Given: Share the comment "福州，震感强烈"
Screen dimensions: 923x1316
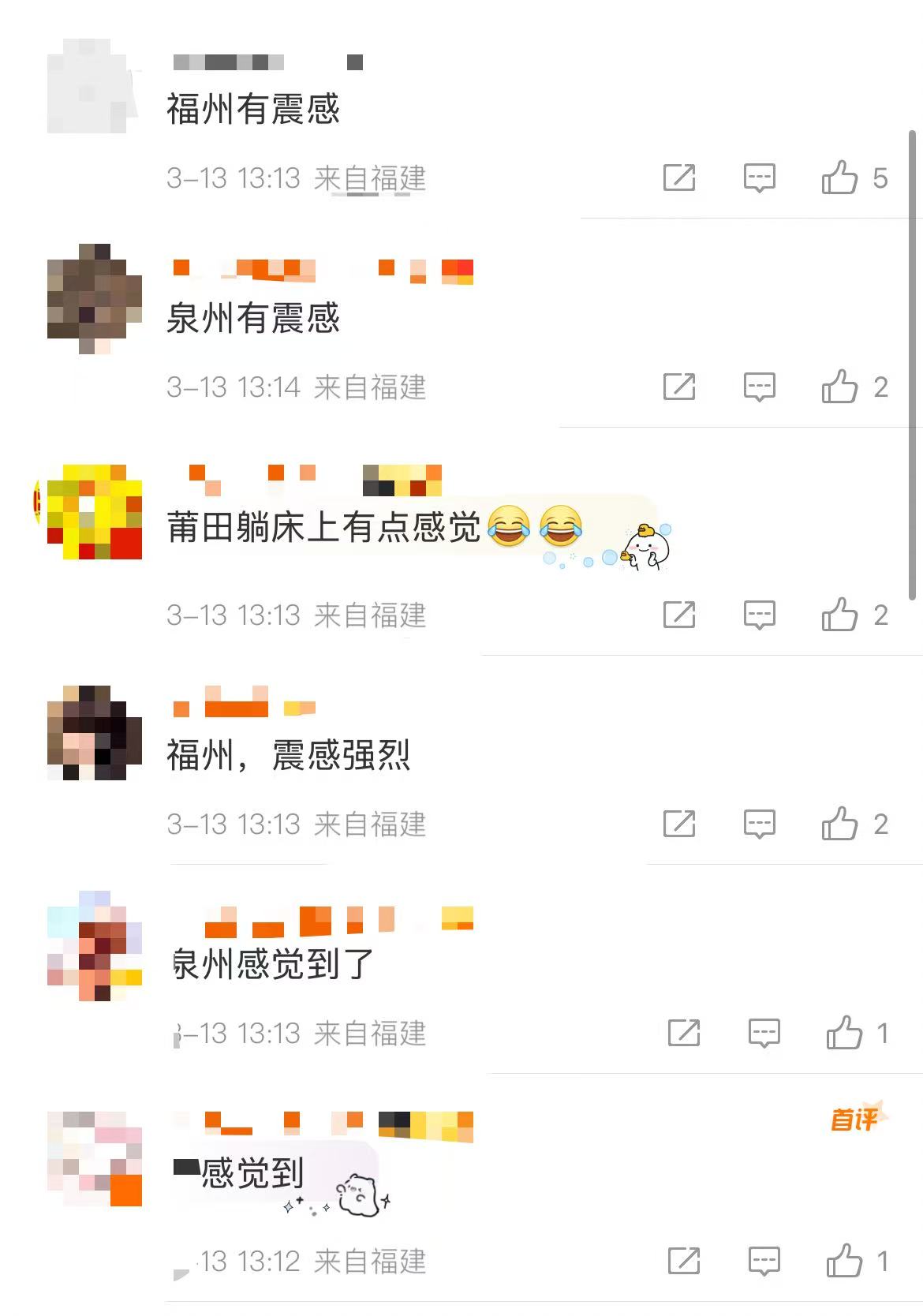Looking at the screenshot, I should pos(679,824).
